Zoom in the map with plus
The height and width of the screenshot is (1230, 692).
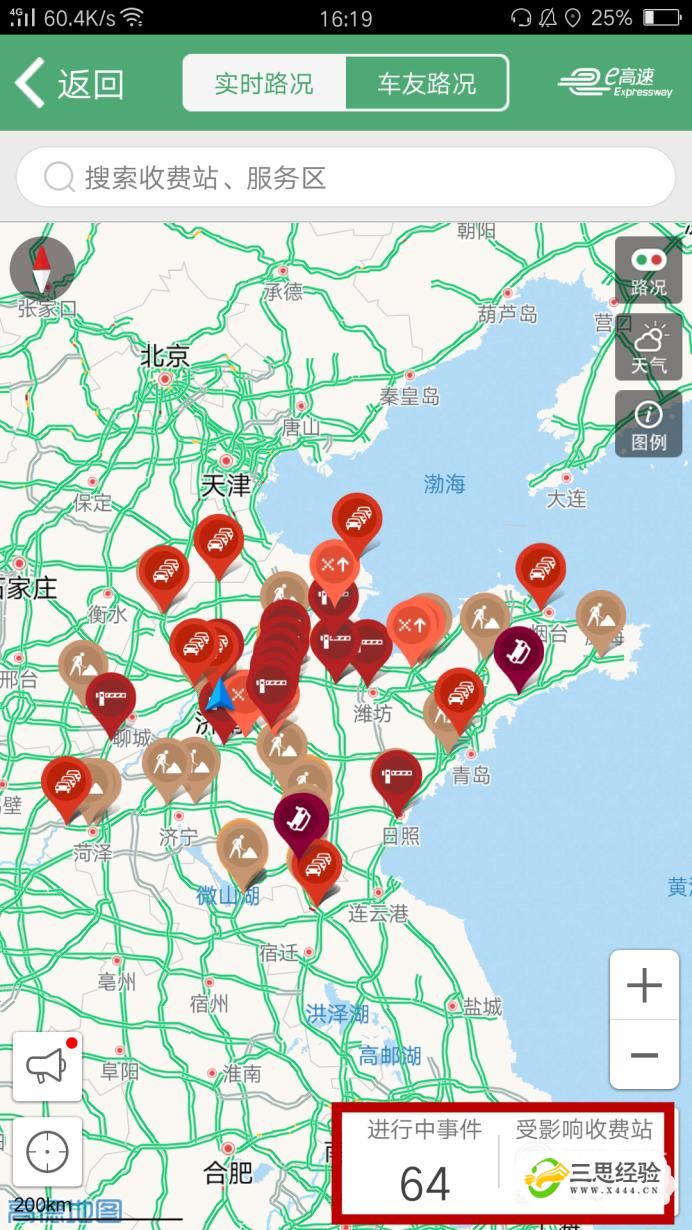(x=644, y=985)
